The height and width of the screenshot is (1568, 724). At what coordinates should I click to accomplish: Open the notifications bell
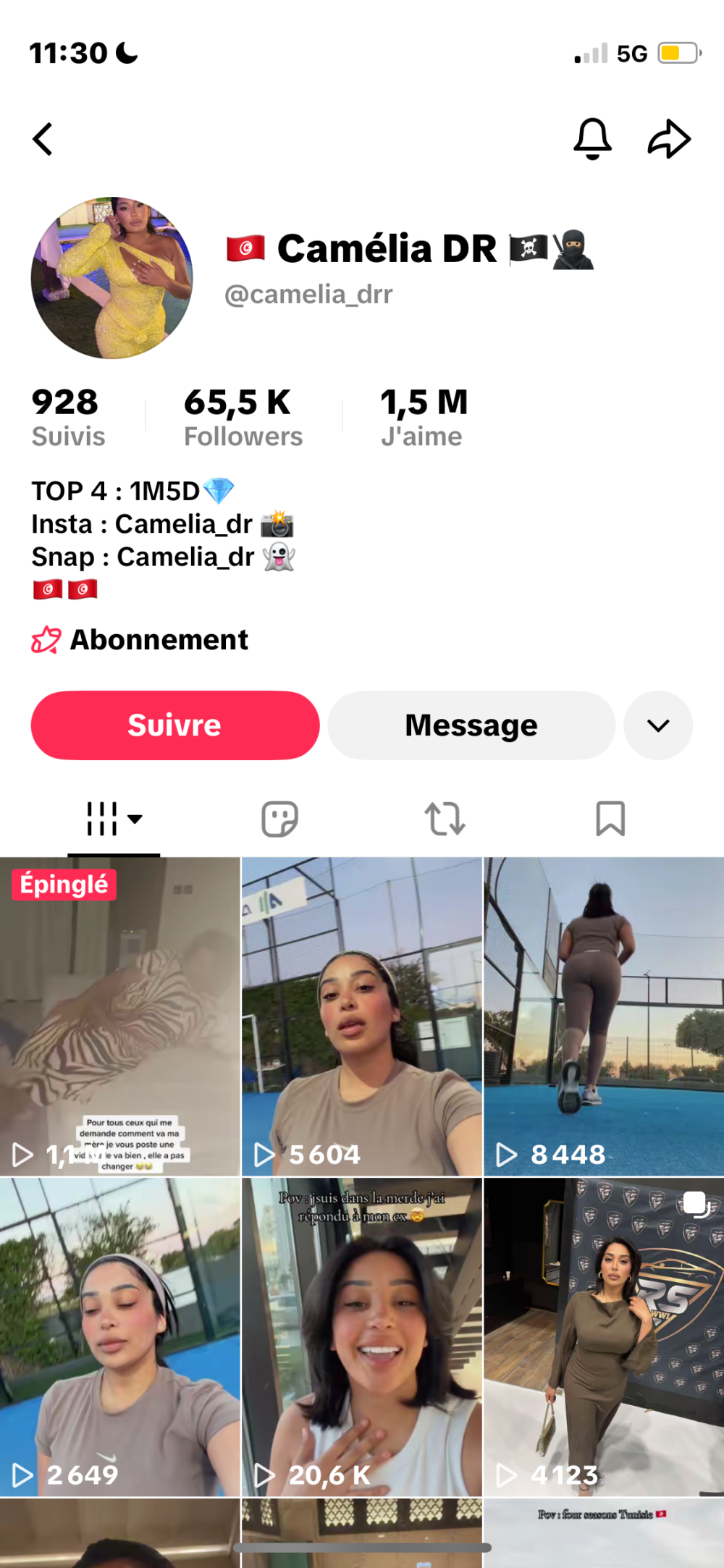point(592,138)
